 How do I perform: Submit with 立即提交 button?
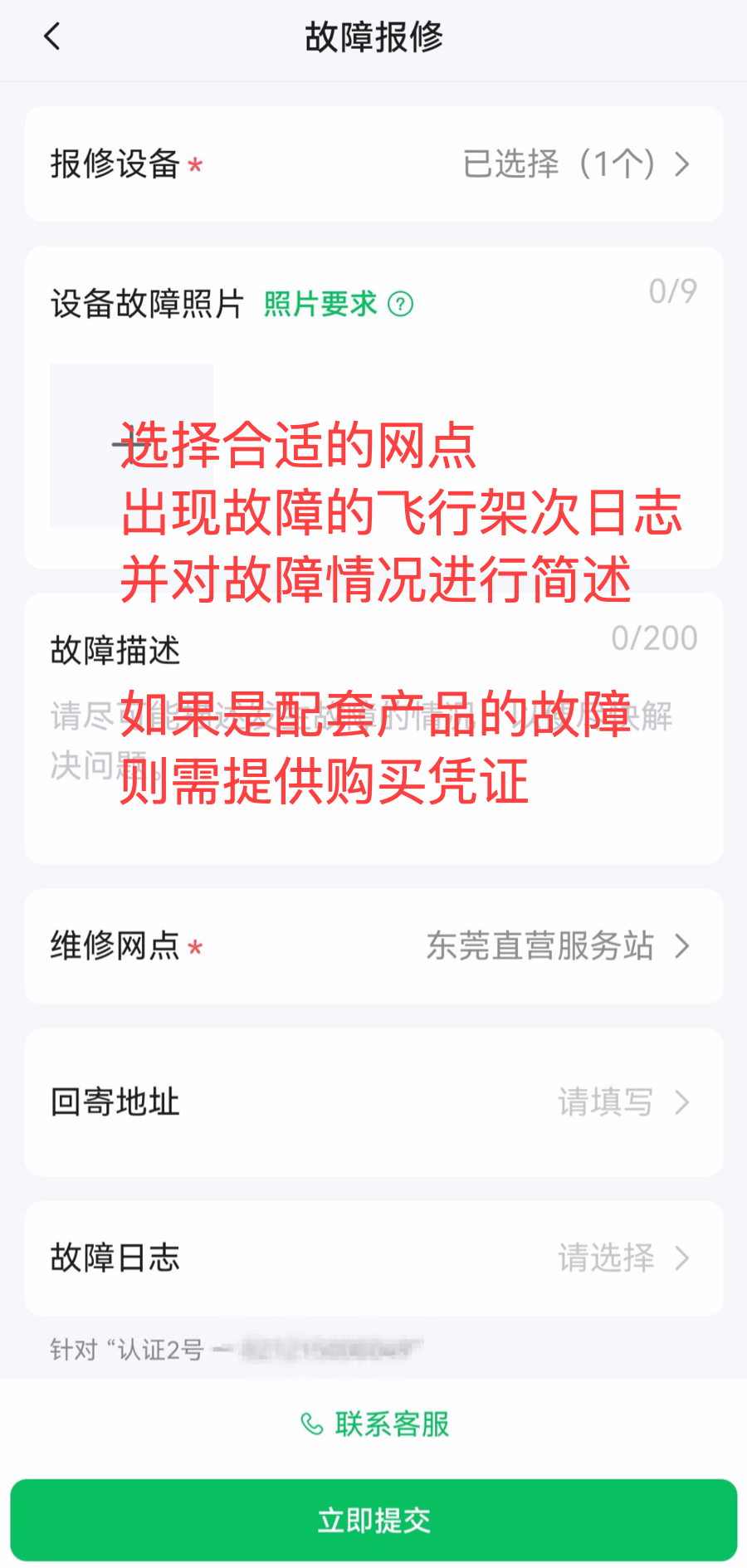(373, 1521)
